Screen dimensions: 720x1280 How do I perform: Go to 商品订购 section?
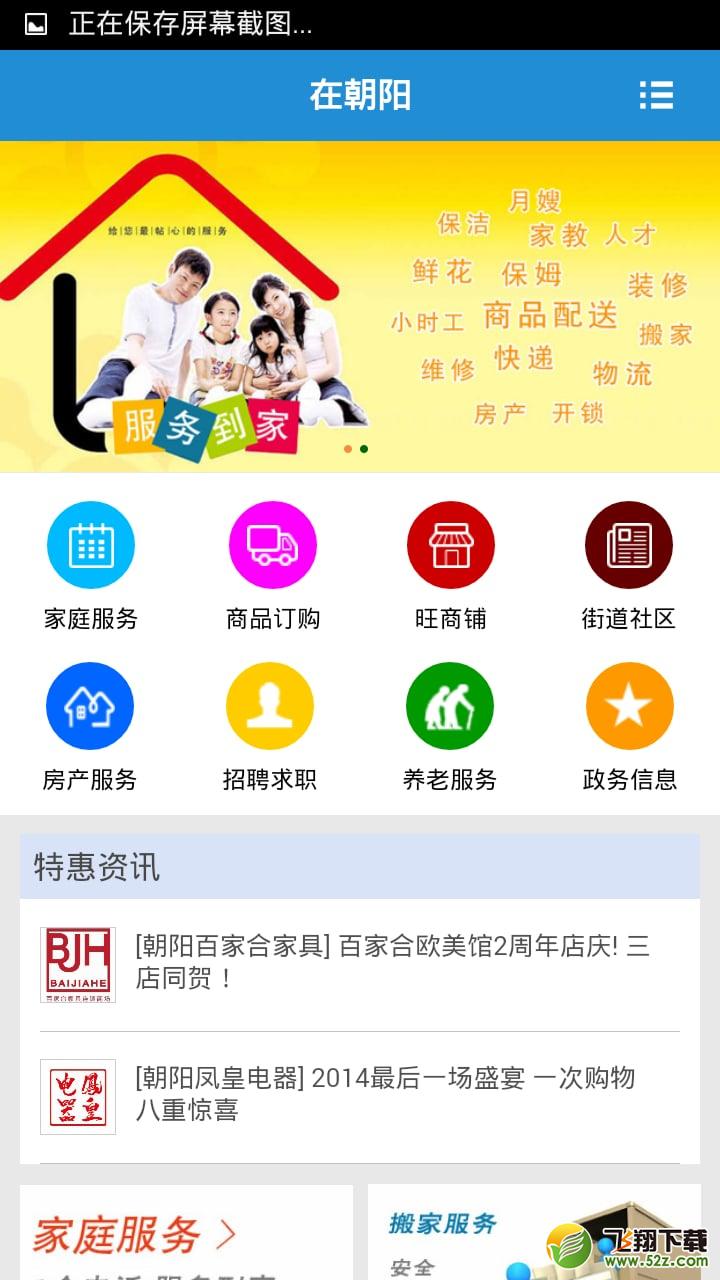(x=273, y=566)
